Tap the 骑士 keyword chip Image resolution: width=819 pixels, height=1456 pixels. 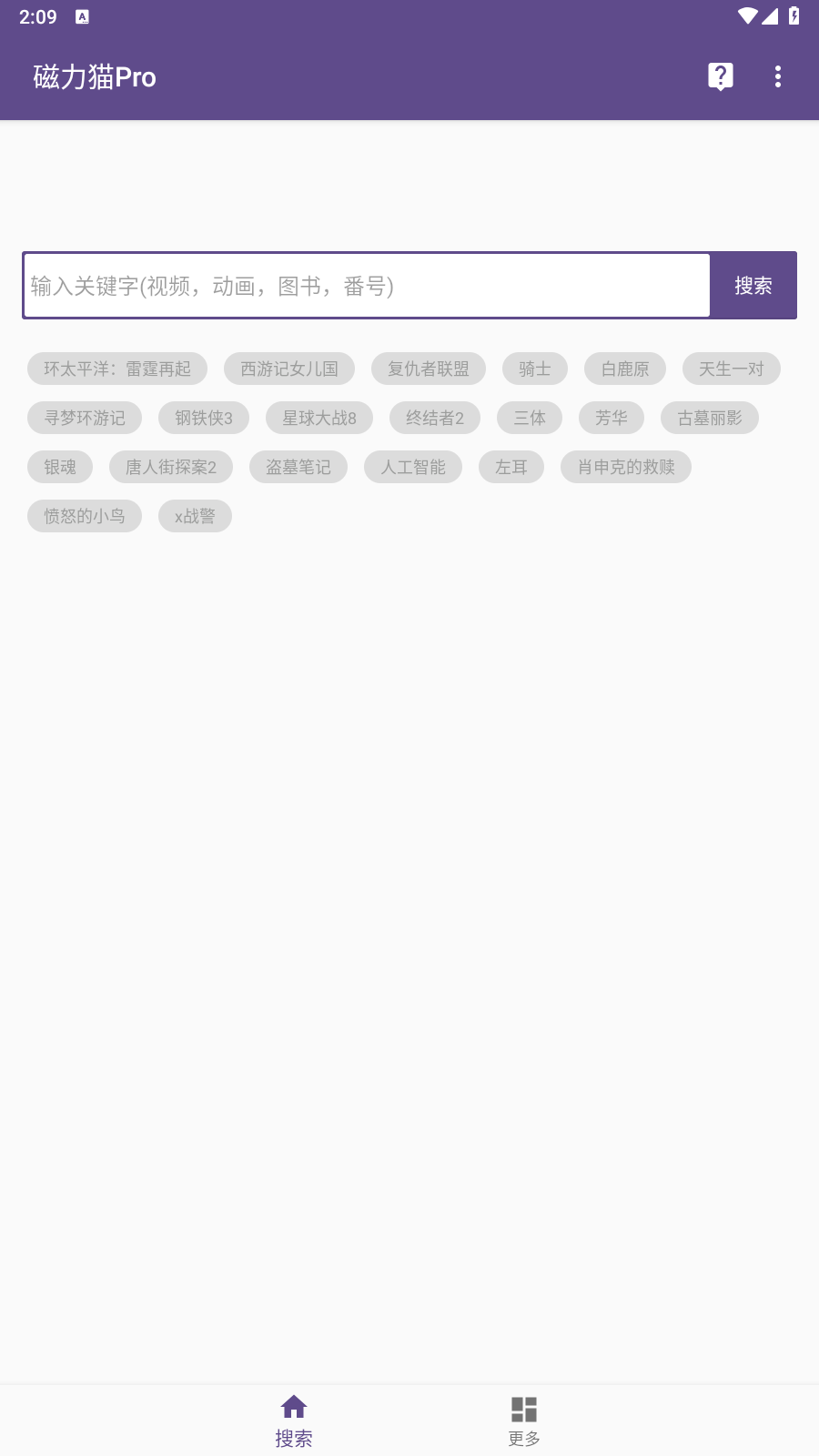535,369
